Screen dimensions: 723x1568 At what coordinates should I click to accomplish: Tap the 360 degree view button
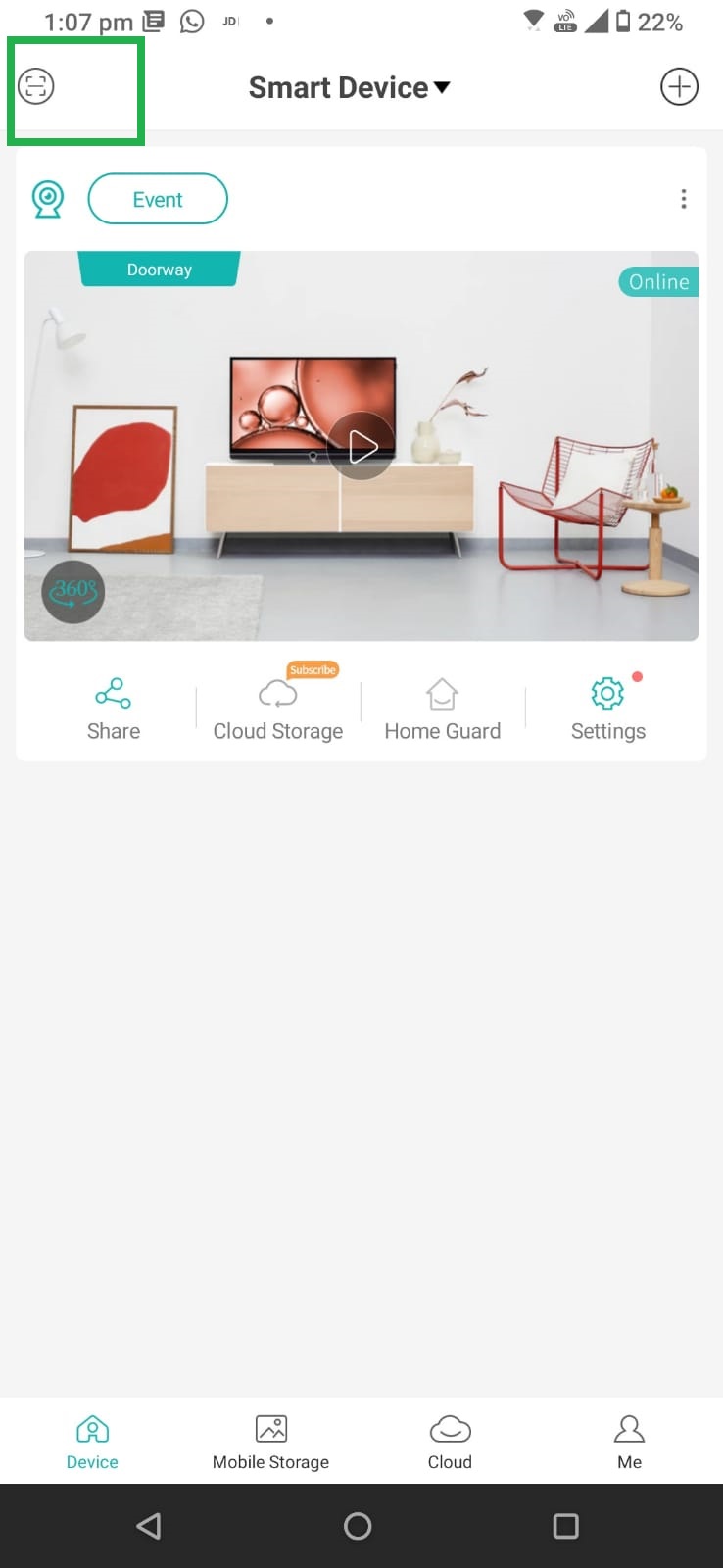(73, 591)
